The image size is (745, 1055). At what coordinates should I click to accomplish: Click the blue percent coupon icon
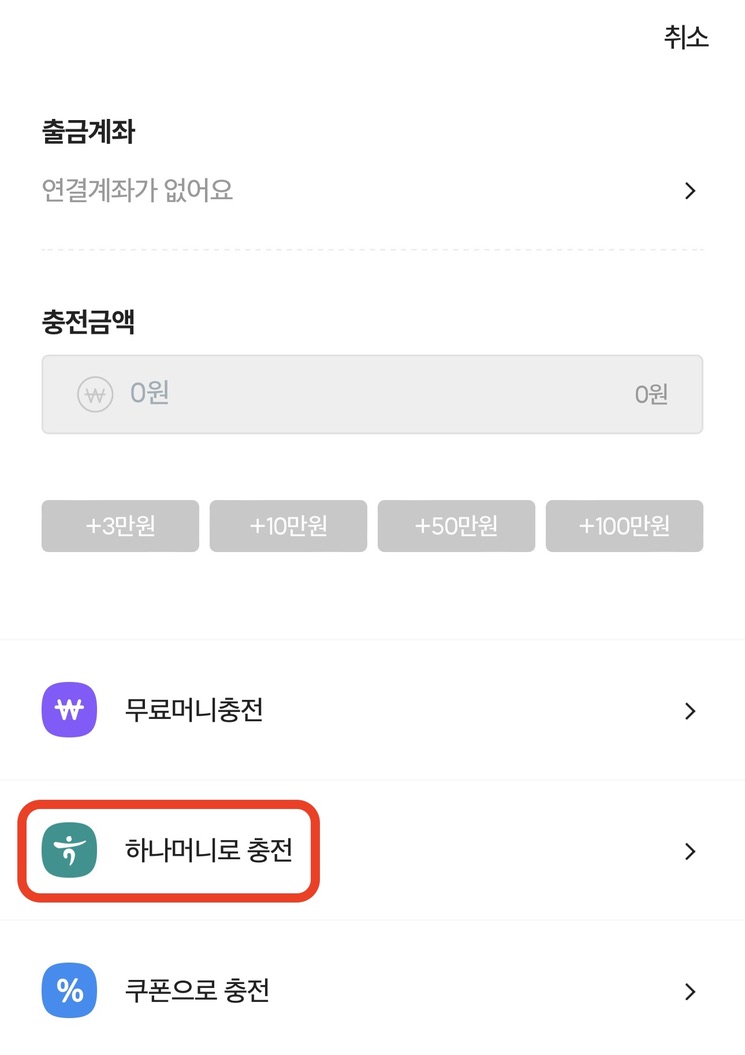[68, 991]
